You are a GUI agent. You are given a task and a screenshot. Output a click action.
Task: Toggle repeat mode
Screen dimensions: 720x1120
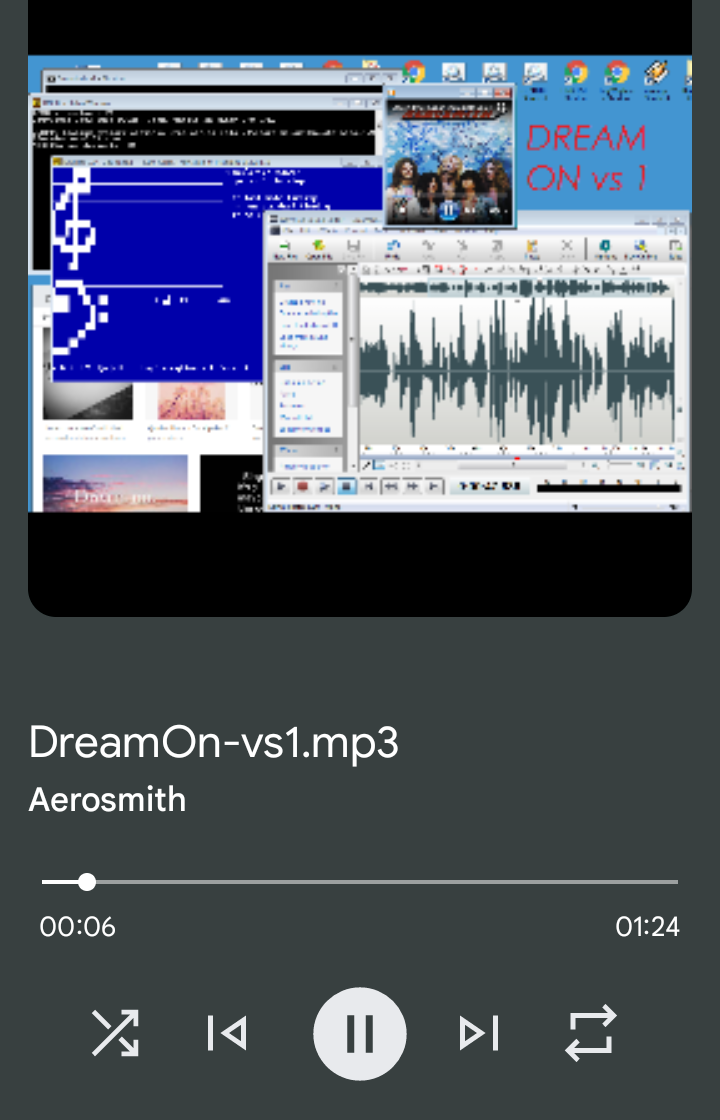click(x=591, y=1034)
